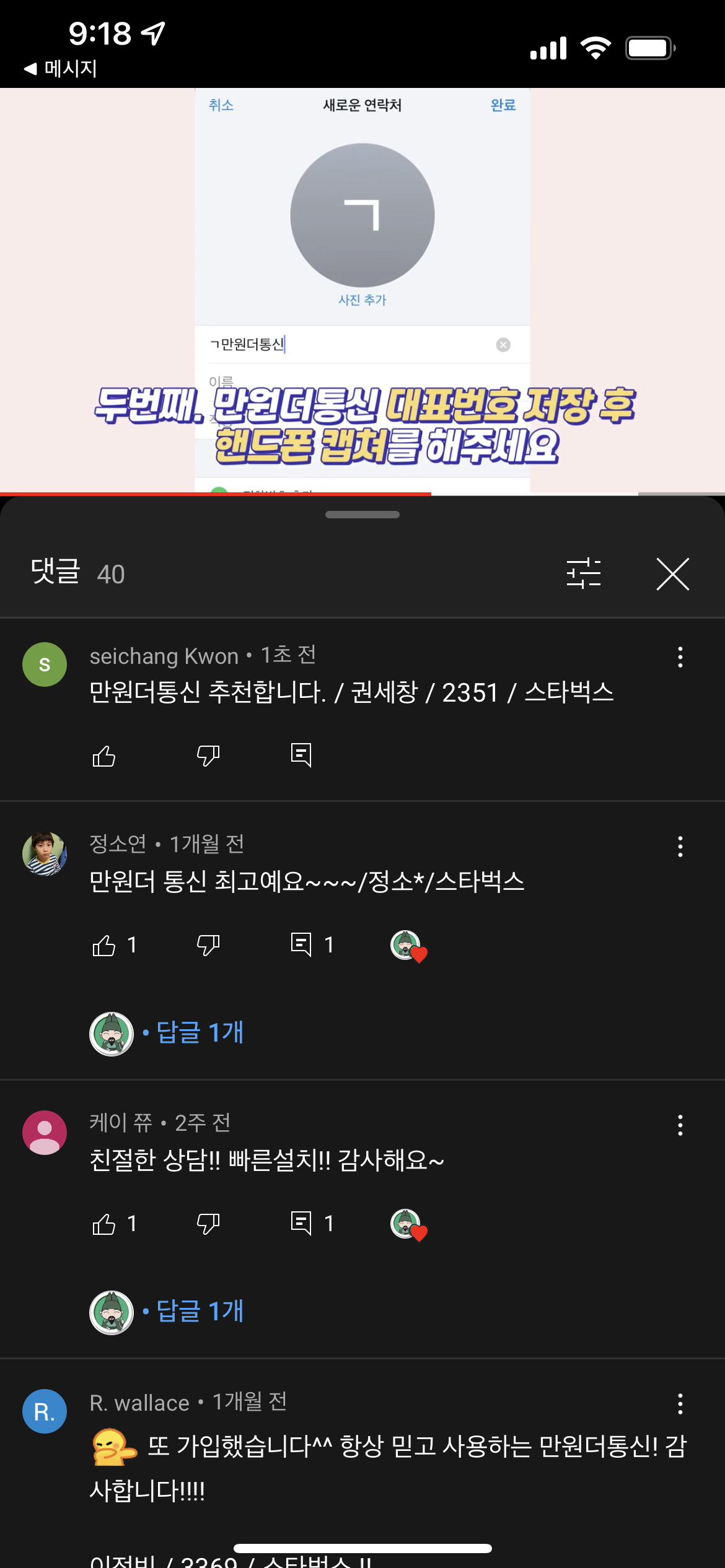Reply to 정소연's comment
The width and height of the screenshot is (725, 1568).
301,944
